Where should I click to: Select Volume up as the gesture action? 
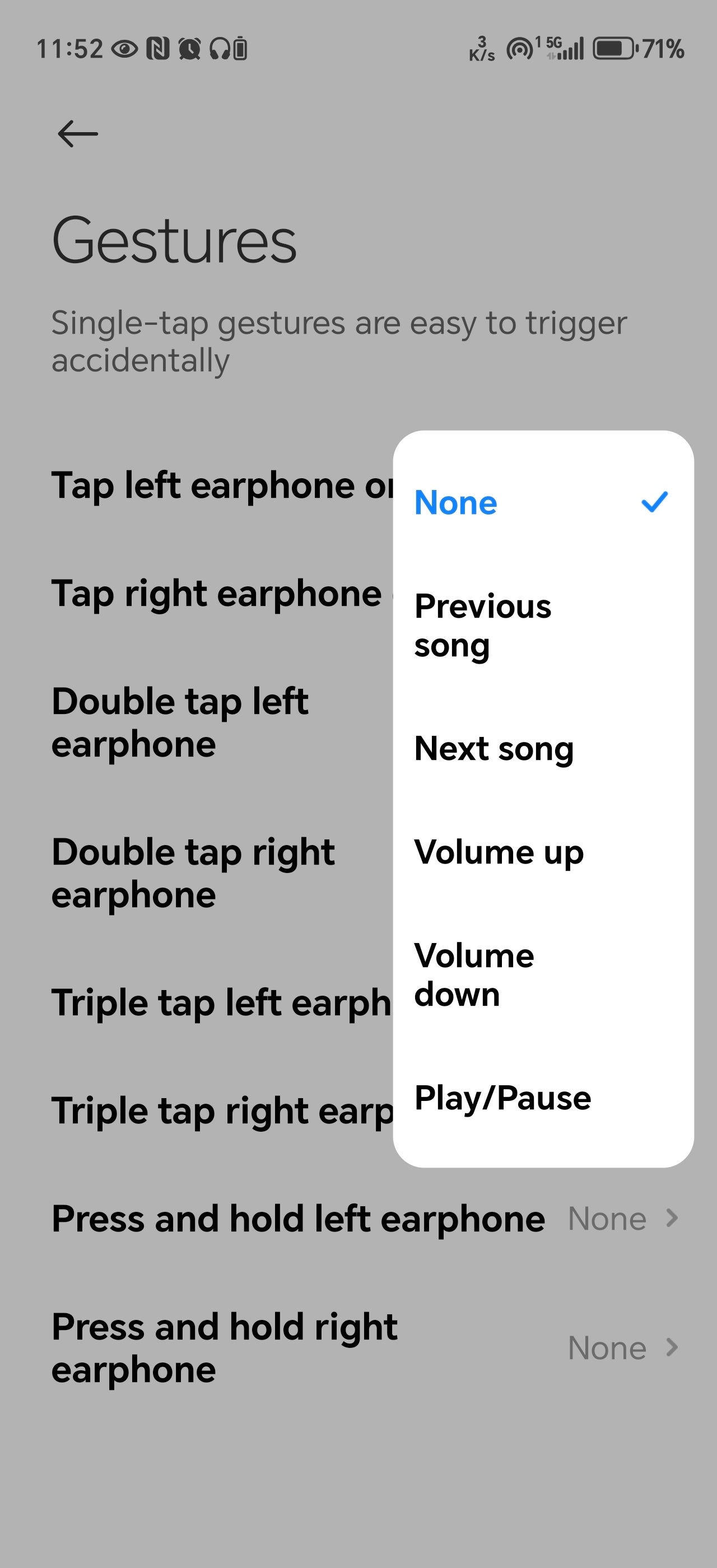pyautogui.click(x=542, y=852)
